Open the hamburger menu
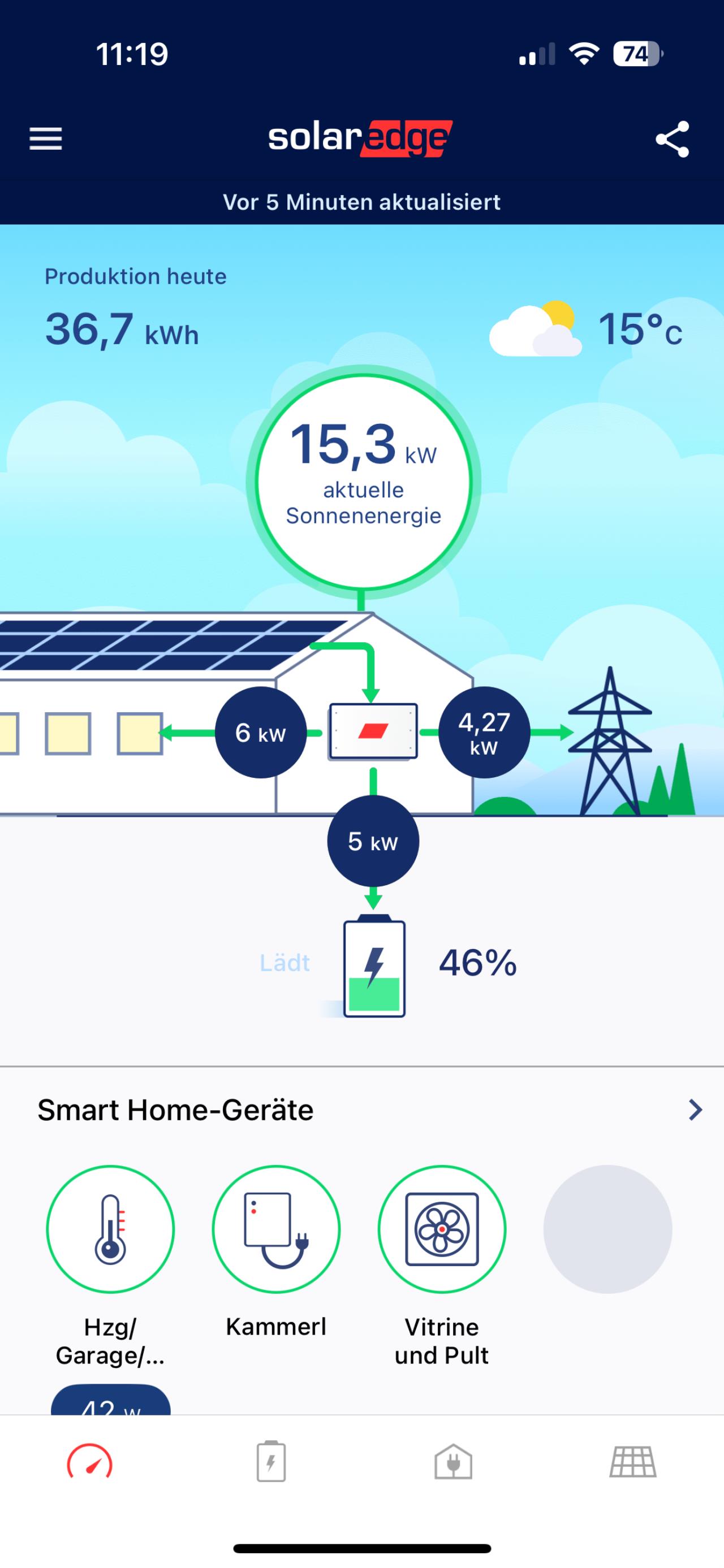 pos(46,139)
